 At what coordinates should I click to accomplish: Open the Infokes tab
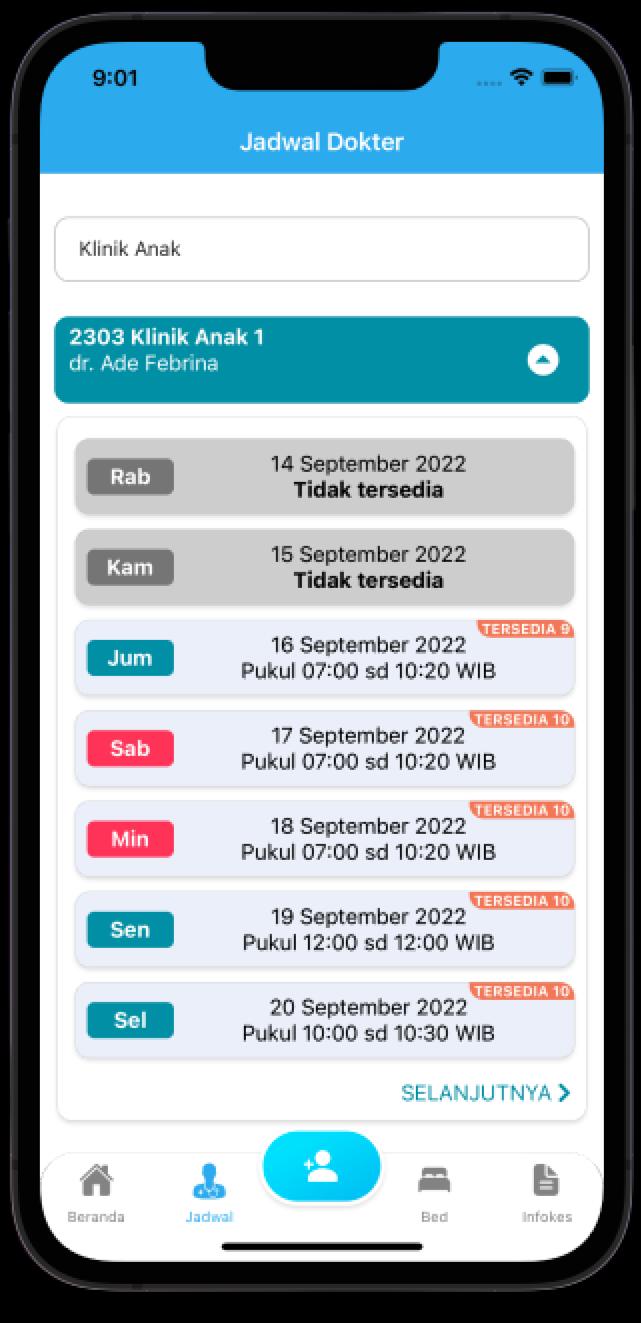tap(547, 1193)
